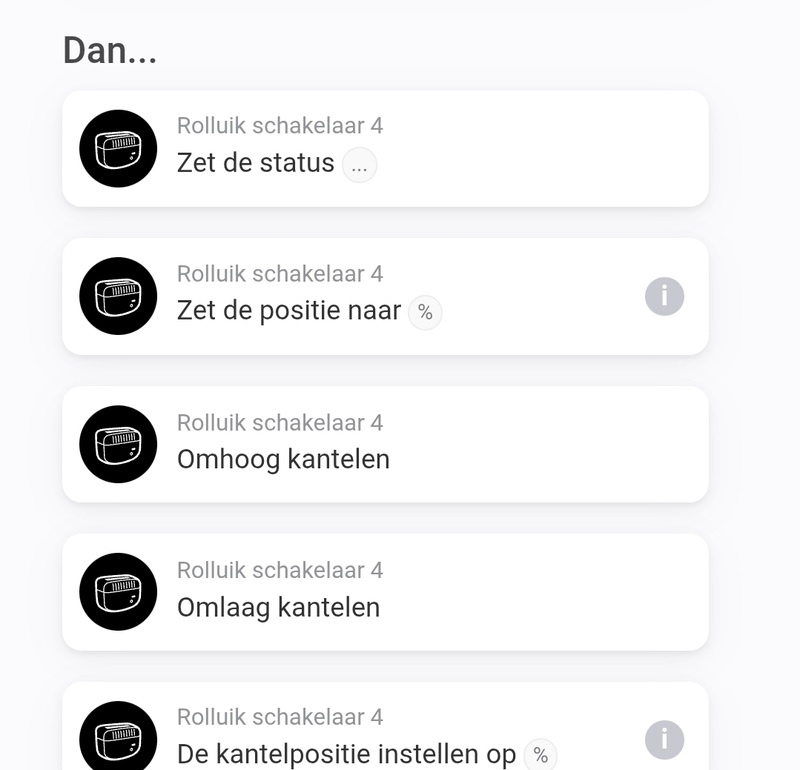Show info for 'De kantelpositie instellen op'
Screen dimensions: 800x770
[664, 740]
